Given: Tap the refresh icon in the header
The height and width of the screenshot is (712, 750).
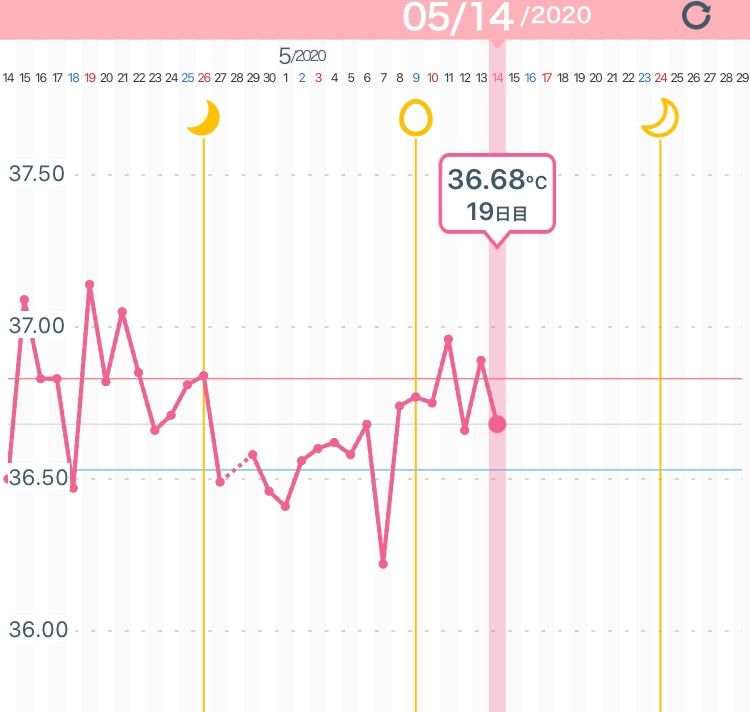Looking at the screenshot, I should pos(696,16).
